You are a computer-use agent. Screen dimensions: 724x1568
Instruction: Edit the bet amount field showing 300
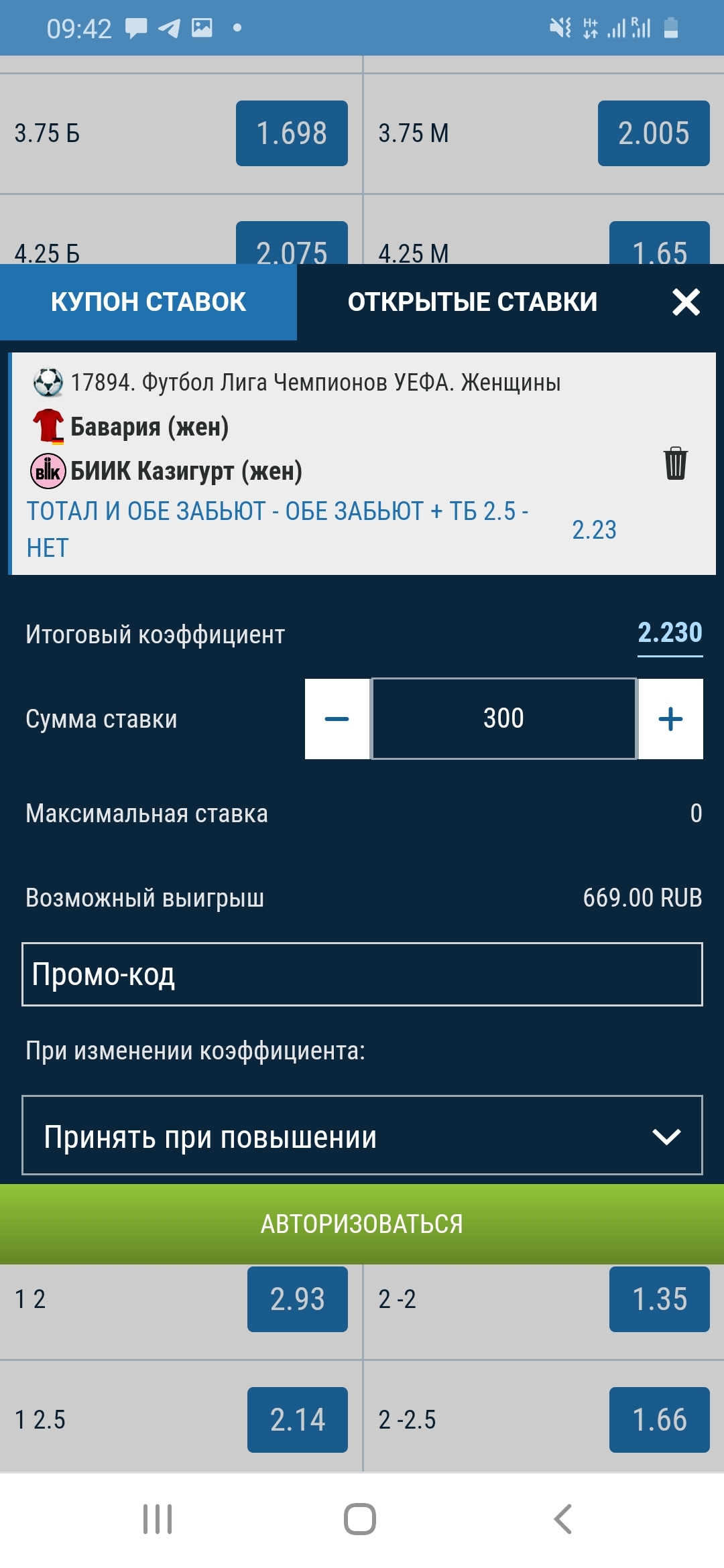click(x=503, y=719)
